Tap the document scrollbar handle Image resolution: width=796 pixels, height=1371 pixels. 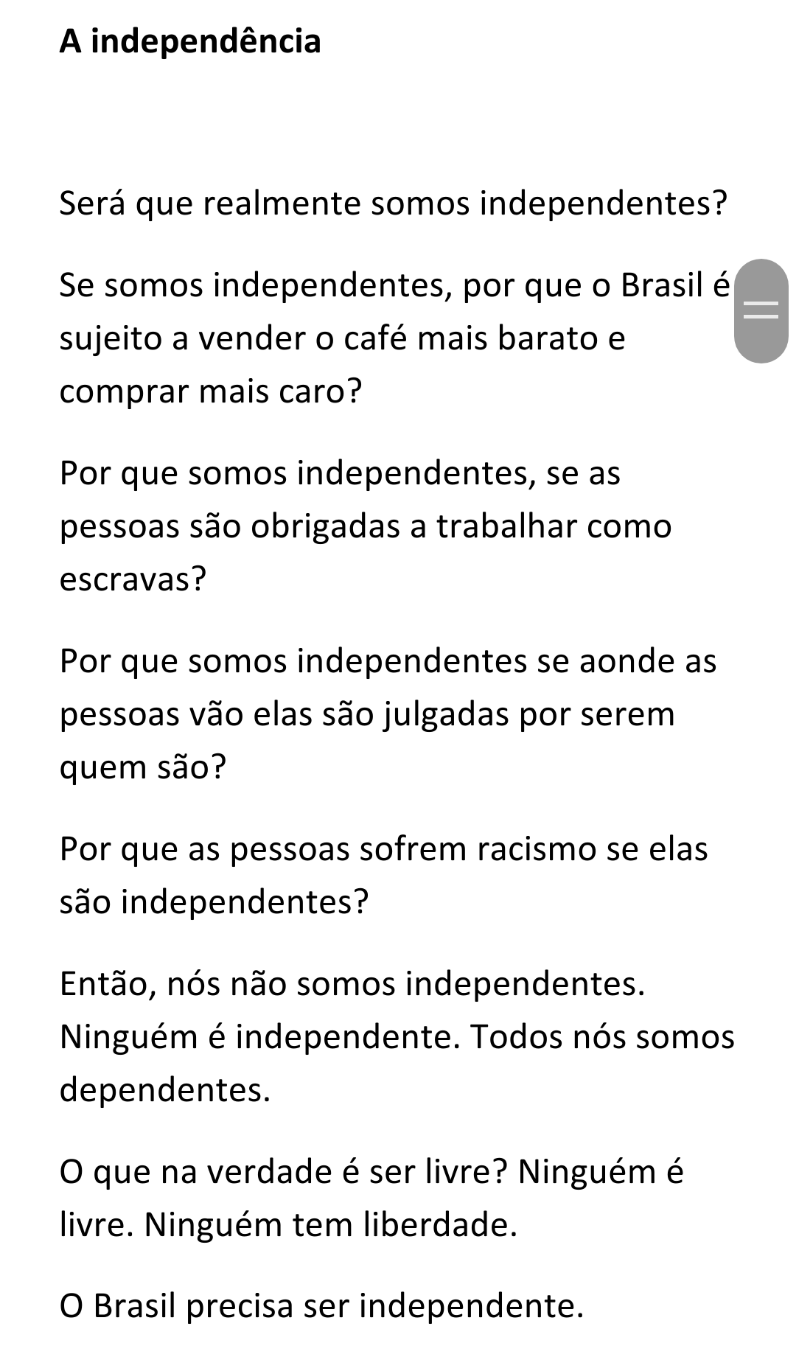pyautogui.click(x=762, y=311)
